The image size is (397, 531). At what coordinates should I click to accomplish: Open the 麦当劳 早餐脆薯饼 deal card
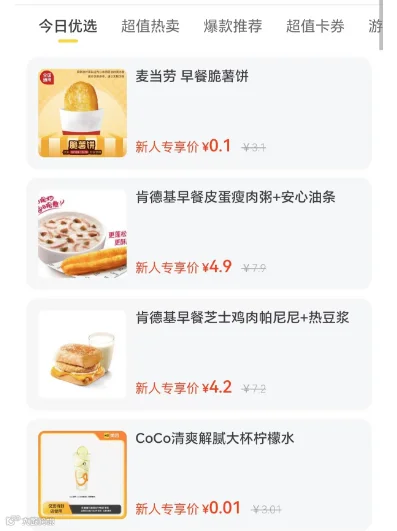click(x=199, y=113)
